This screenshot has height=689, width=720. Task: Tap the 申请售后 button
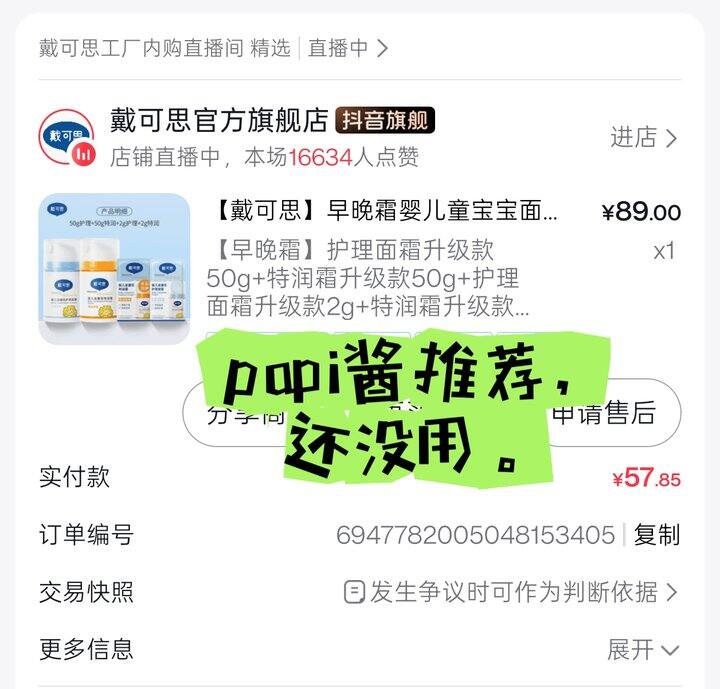612,412
